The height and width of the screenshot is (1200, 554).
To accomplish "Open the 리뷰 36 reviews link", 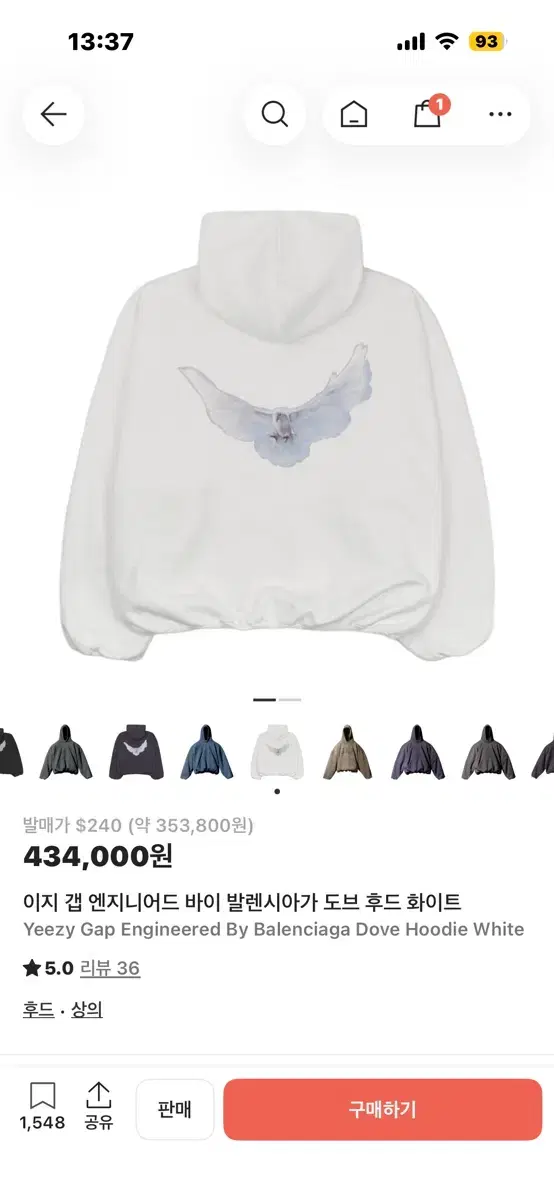I will pos(110,968).
